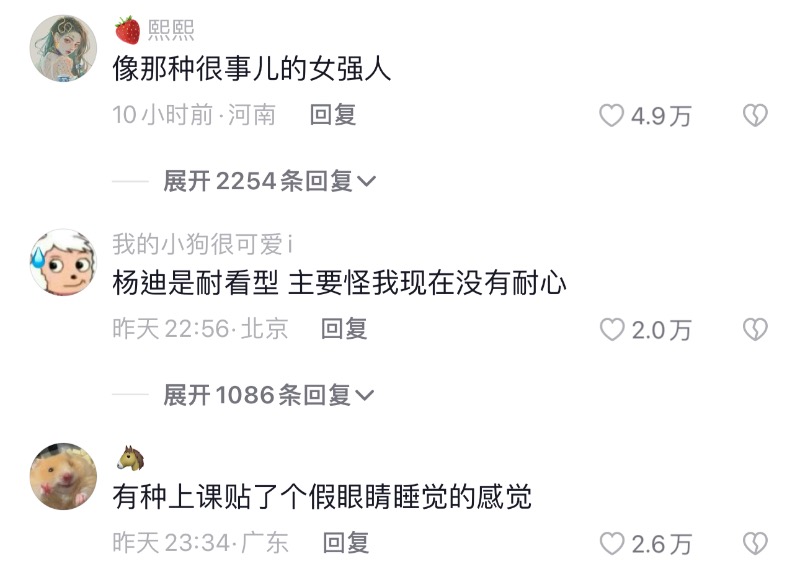The width and height of the screenshot is (800, 587).
Task: Reply to 熙熙's comment from 河南
Action: (332, 115)
